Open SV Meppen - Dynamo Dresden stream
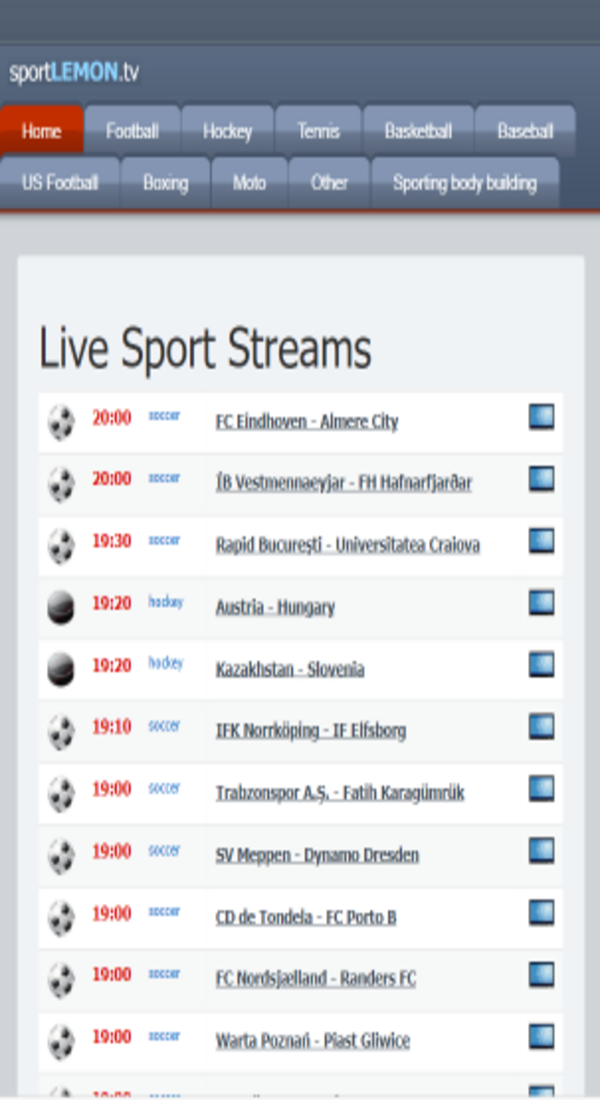The height and width of the screenshot is (1100, 600). [x=317, y=855]
